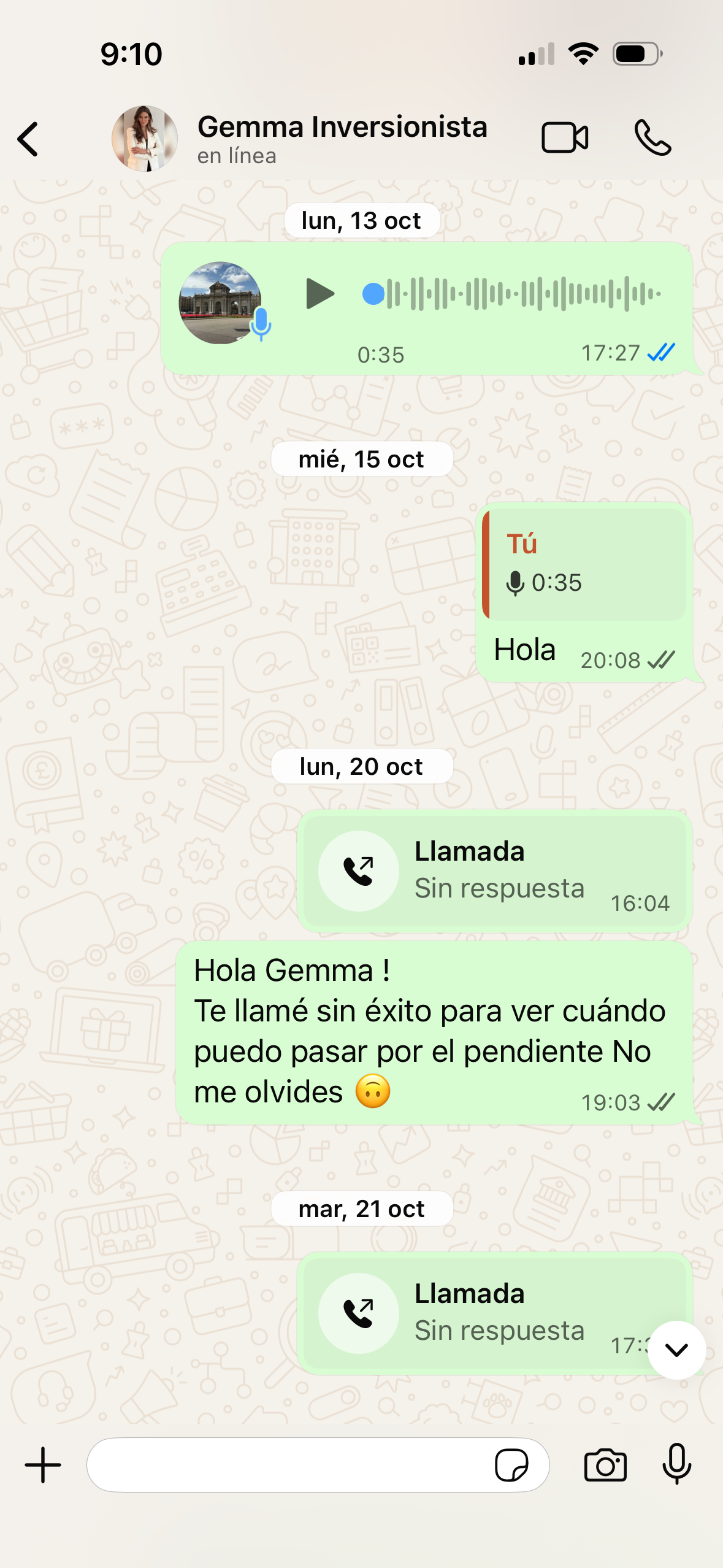Open the attachment plus menu
Image resolution: width=723 pixels, height=1568 pixels.
[43, 1465]
